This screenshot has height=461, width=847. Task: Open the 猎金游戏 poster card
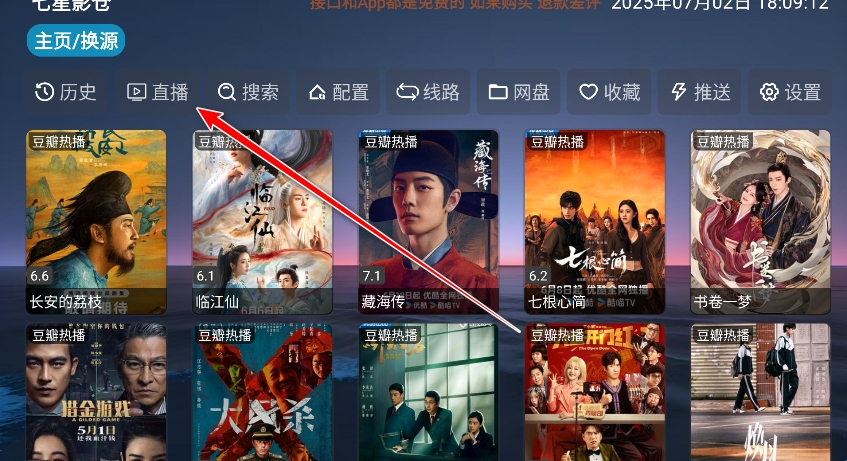pyautogui.click(x=95, y=395)
